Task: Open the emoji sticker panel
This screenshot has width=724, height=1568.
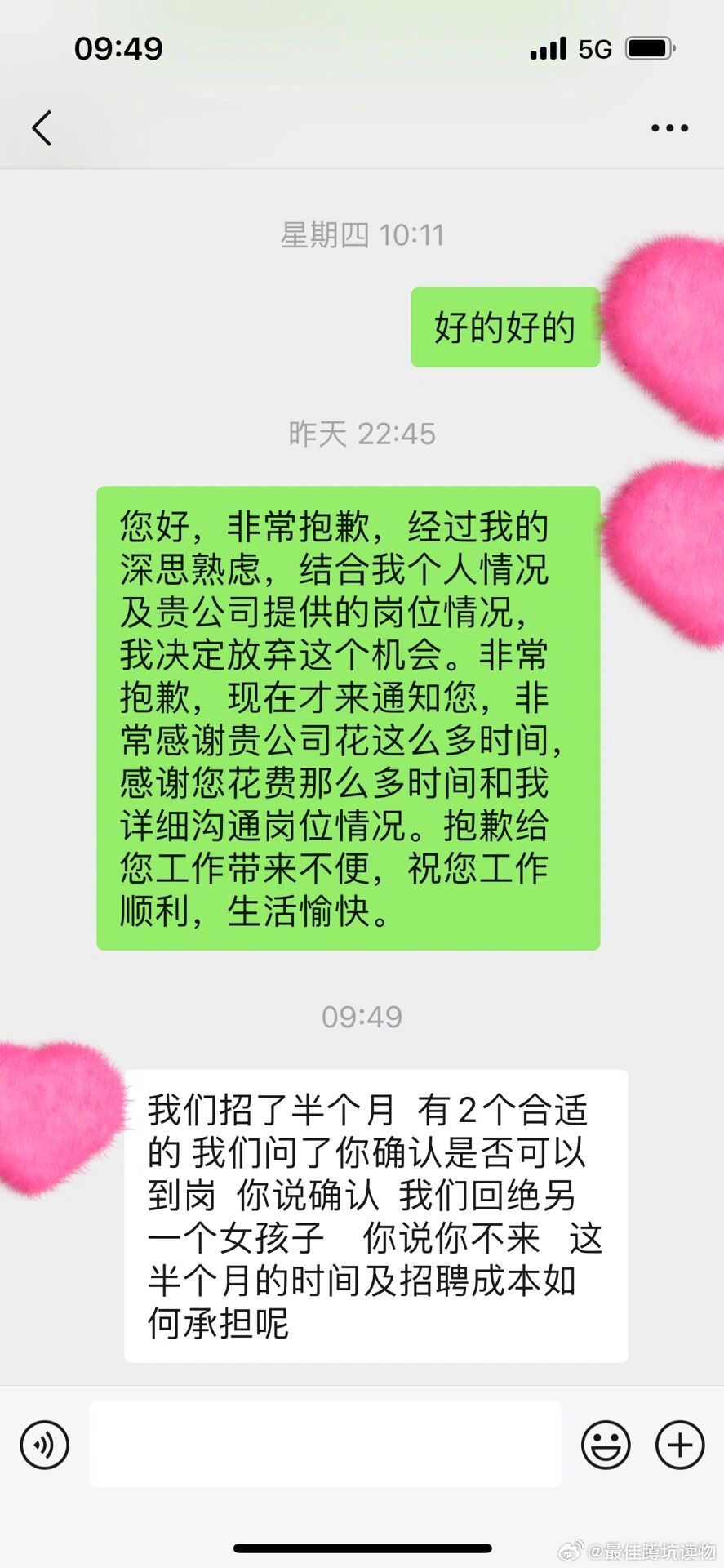Action: tap(606, 1445)
